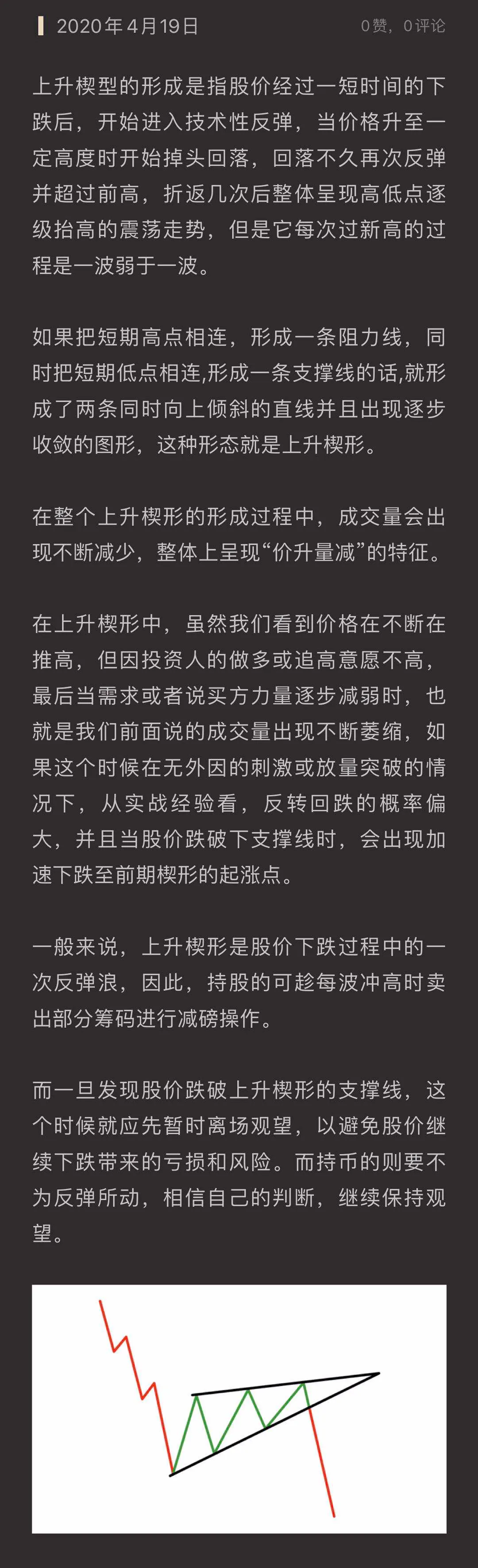The height and width of the screenshot is (1568, 478).
Task: Open the 0赞, 0评论 counter
Action: 403,26
